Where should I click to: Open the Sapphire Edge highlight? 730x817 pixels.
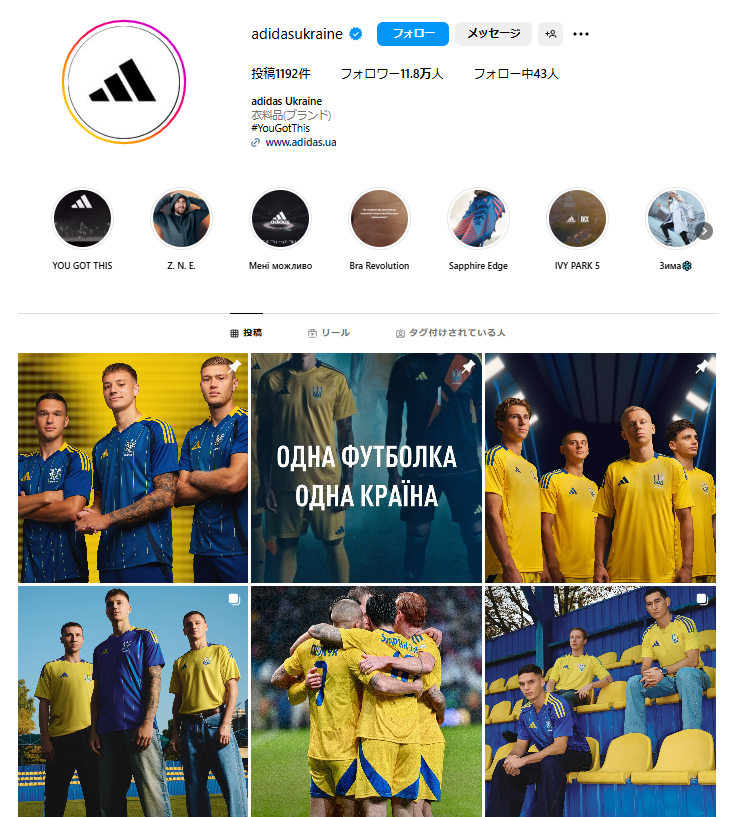(x=478, y=219)
